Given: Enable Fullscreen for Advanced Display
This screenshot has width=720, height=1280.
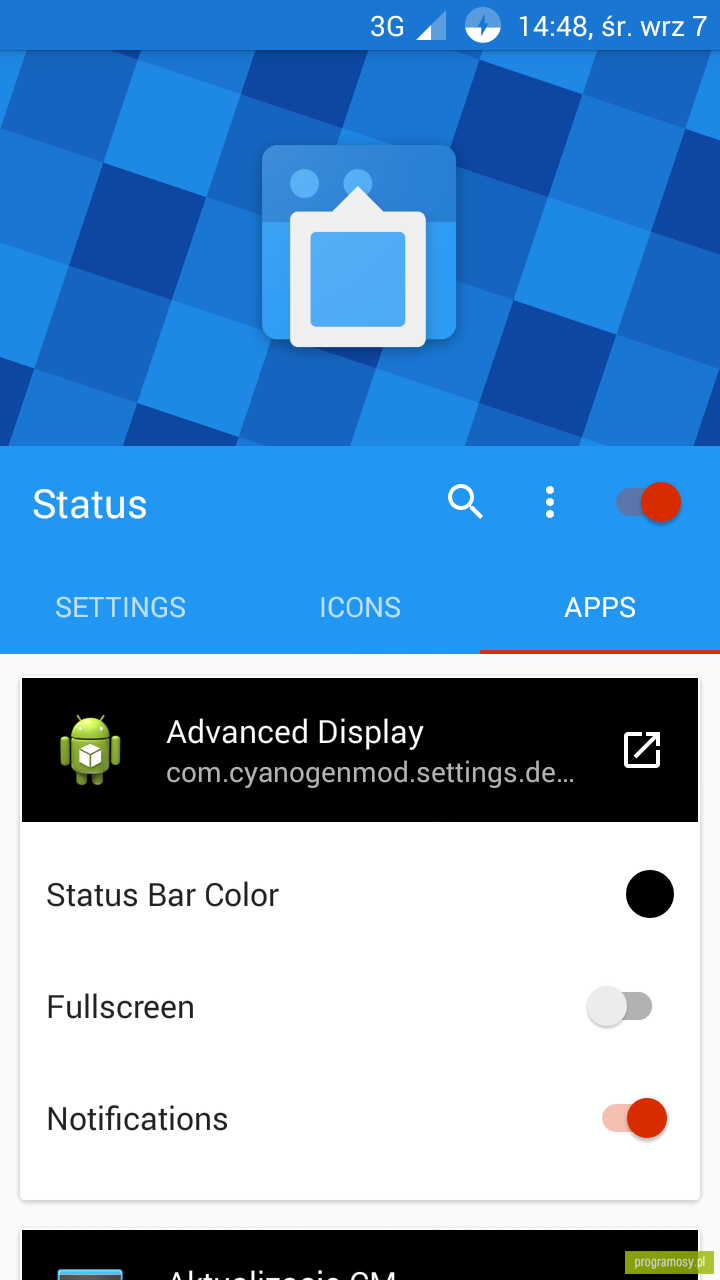Looking at the screenshot, I should [x=620, y=1006].
